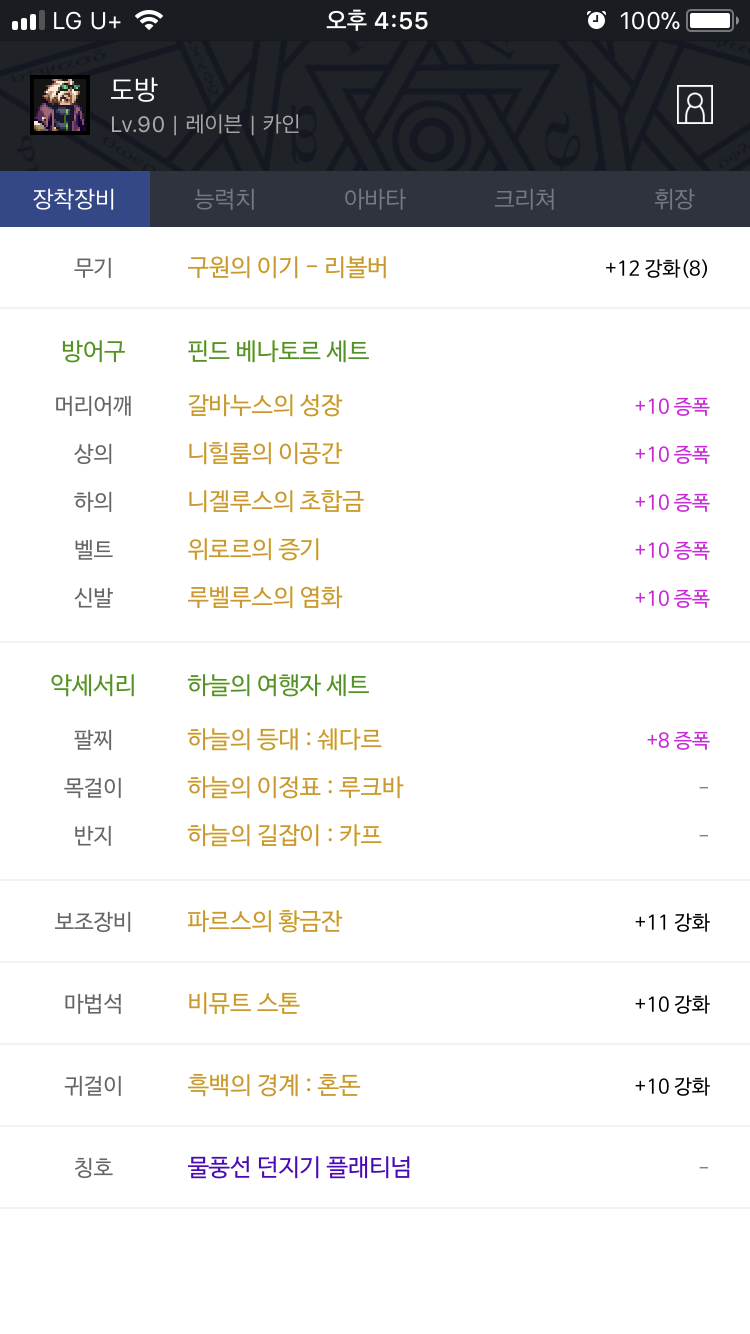
Task: View 위로르의 증기 belt details
Action: pyautogui.click(x=254, y=549)
